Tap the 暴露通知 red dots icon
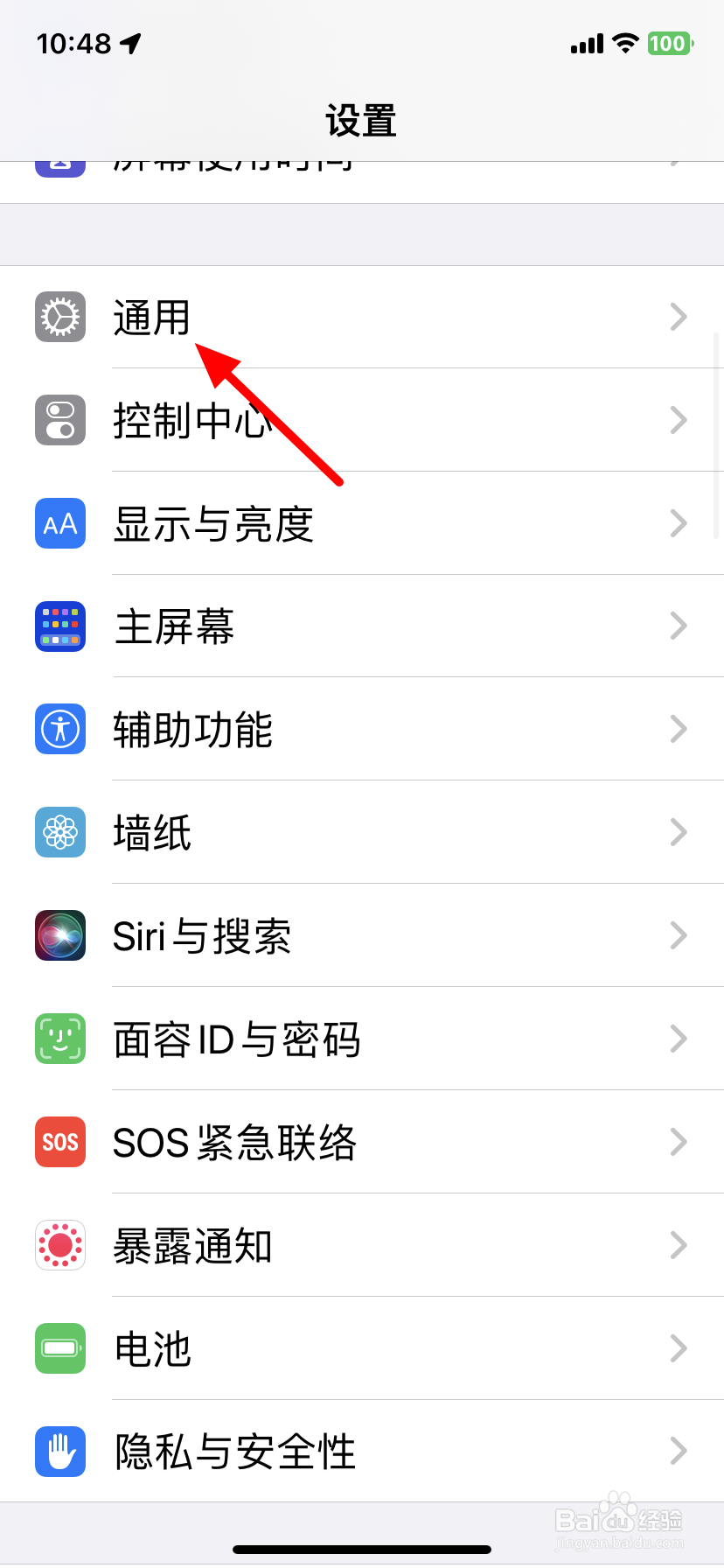This screenshot has width=724, height=1568. tap(59, 1245)
